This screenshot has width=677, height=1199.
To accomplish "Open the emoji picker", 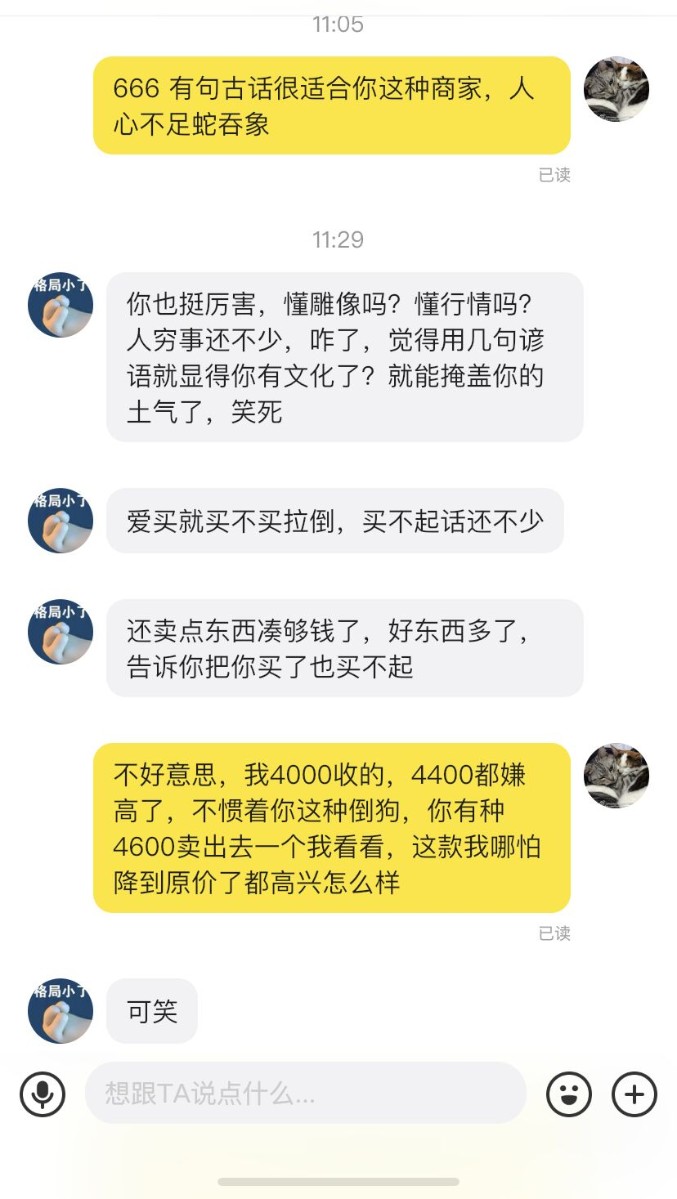I will pyautogui.click(x=568, y=1094).
